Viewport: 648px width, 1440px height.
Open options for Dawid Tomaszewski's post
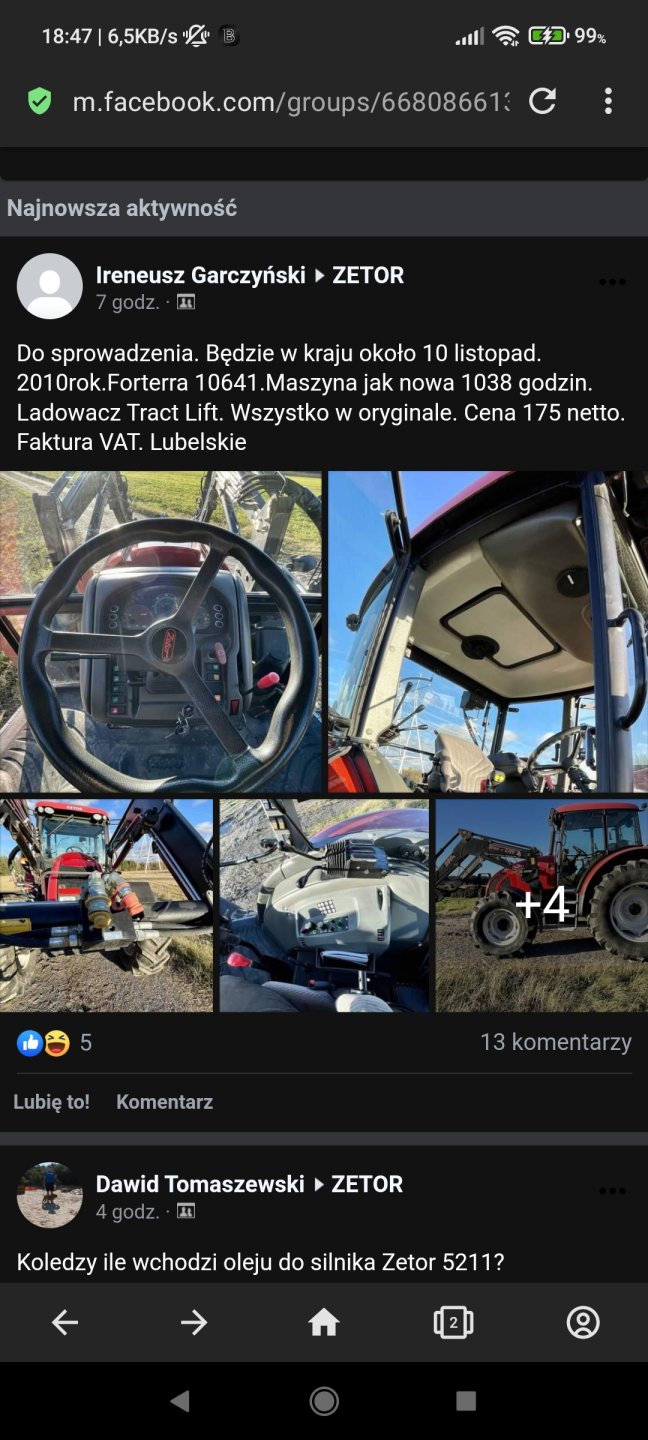tap(612, 1191)
